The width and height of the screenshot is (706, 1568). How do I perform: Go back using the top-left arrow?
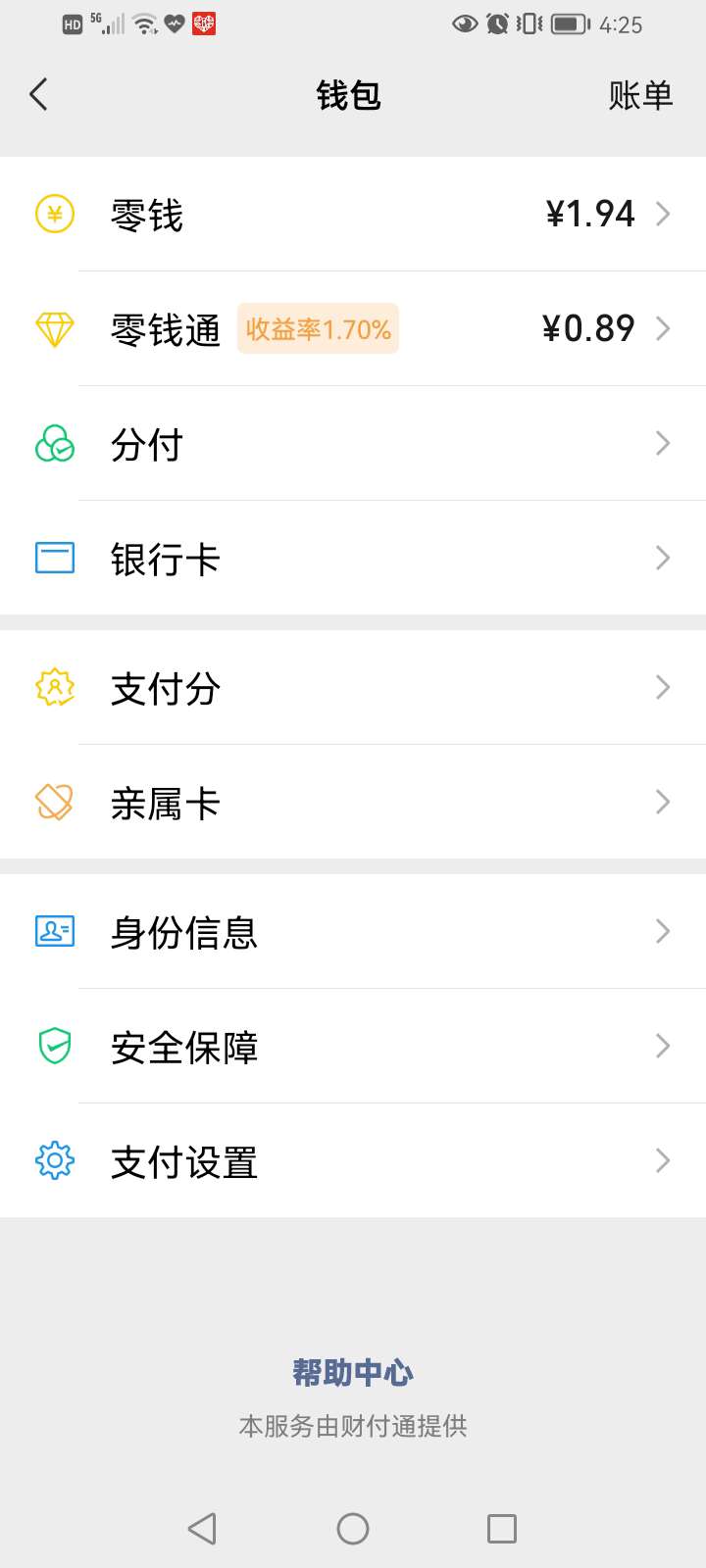pyautogui.click(x=39, y=95)
